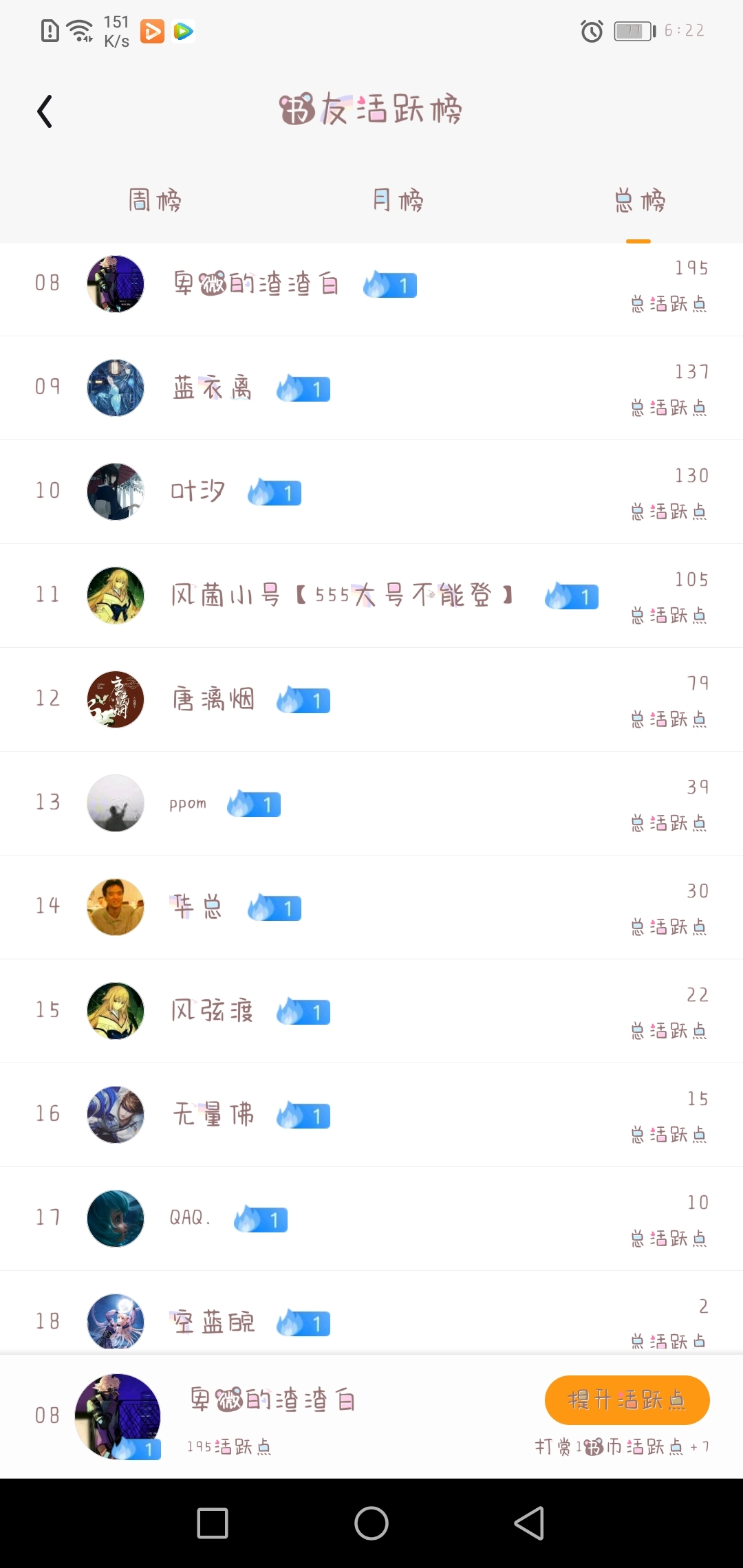This screenshot has width=743, height=1568.
Task: Open 唐漓烟's ranking row
Action: [x=371, y=699]
